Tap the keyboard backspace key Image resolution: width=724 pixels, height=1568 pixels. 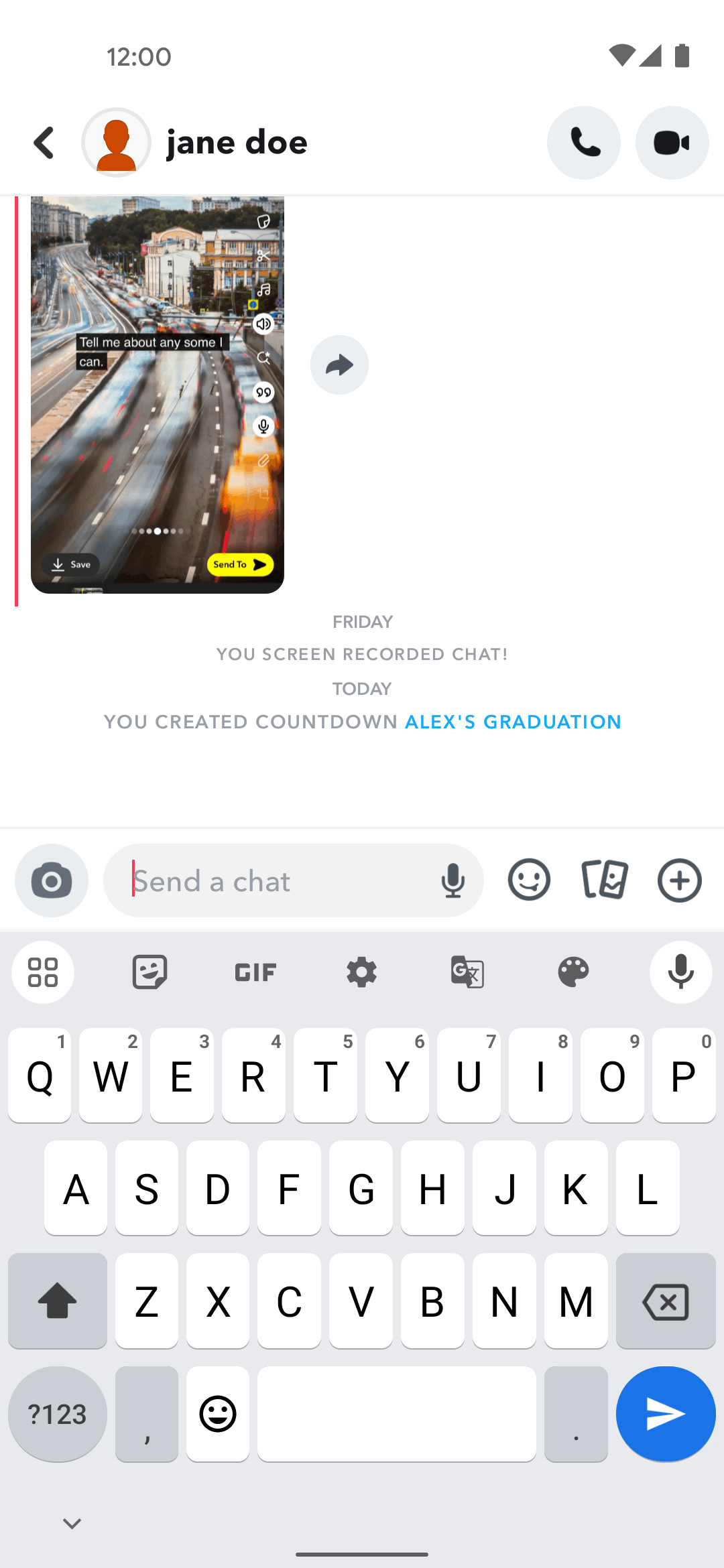tap(666, 1301)
